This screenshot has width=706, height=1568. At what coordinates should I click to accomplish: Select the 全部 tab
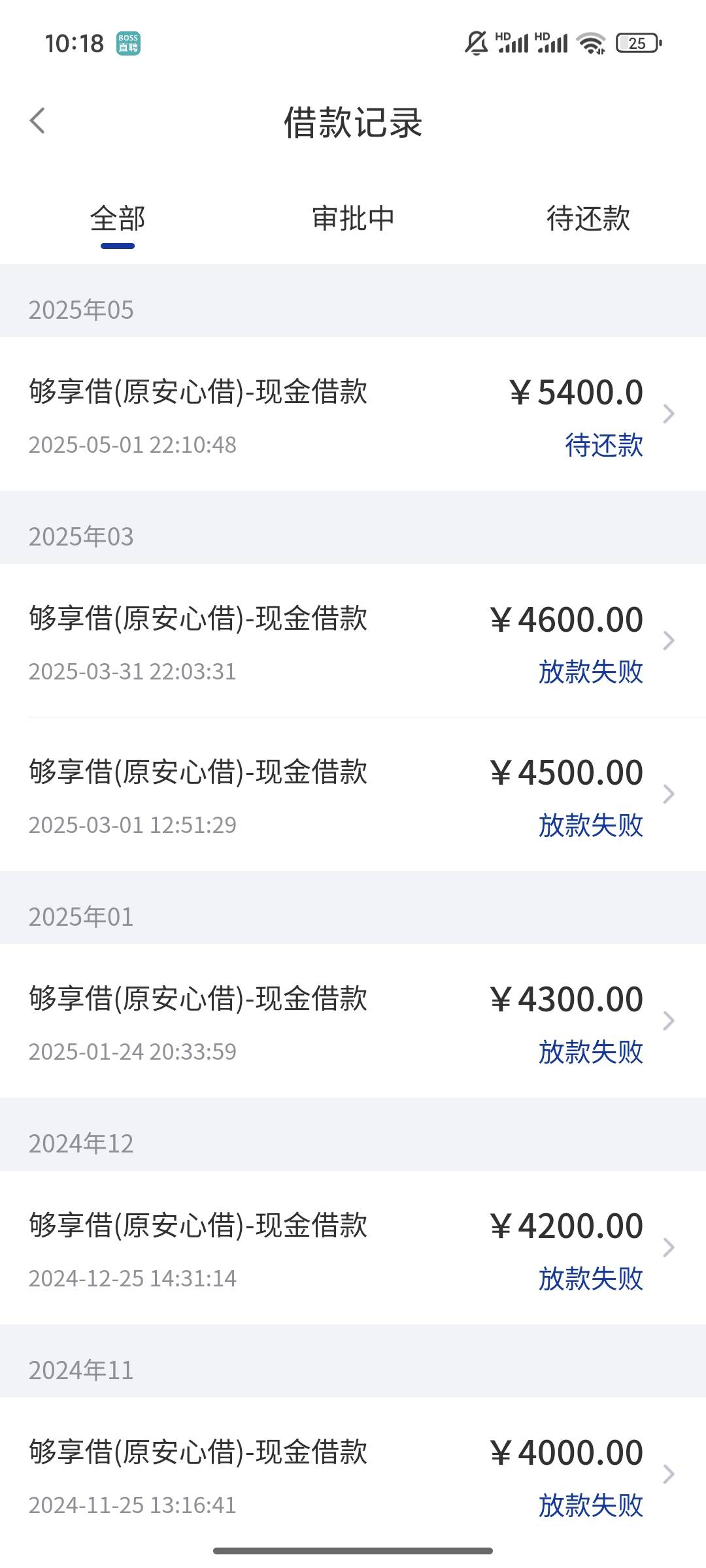[x=118, y=219]
